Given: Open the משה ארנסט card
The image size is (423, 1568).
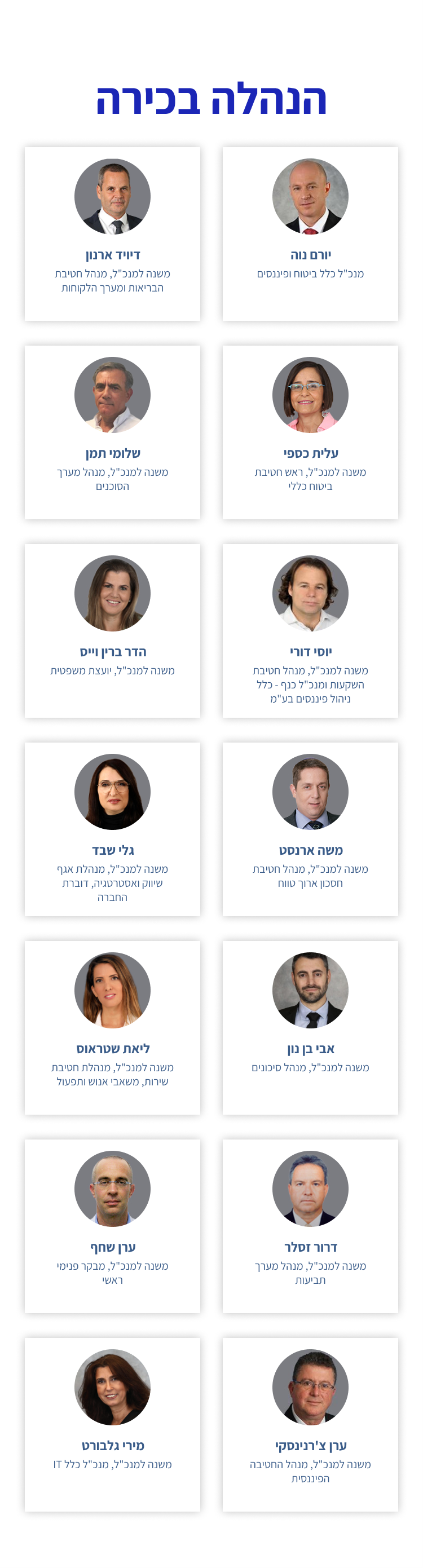Looking at the screenshot, I should pos(310,829).
